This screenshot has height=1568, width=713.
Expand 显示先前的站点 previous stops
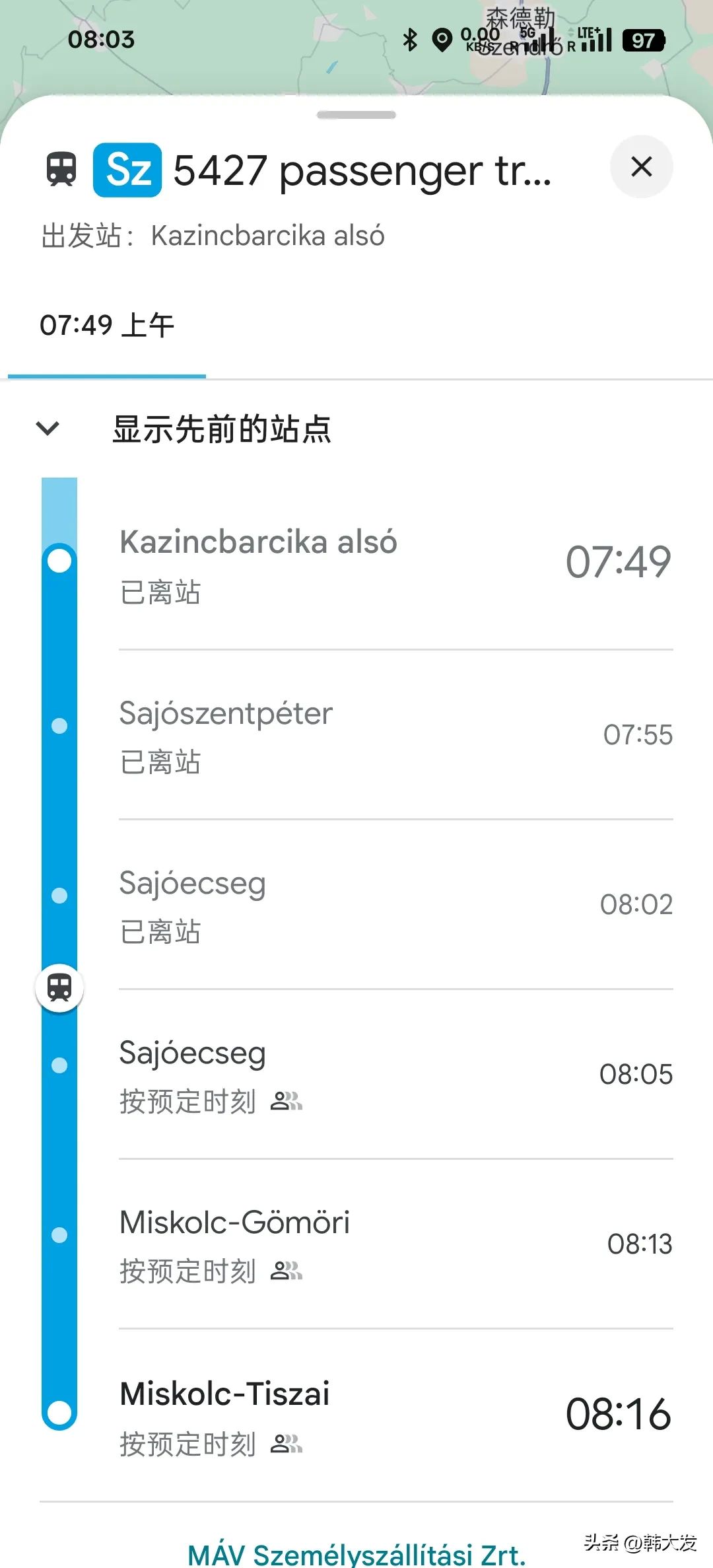221,429
